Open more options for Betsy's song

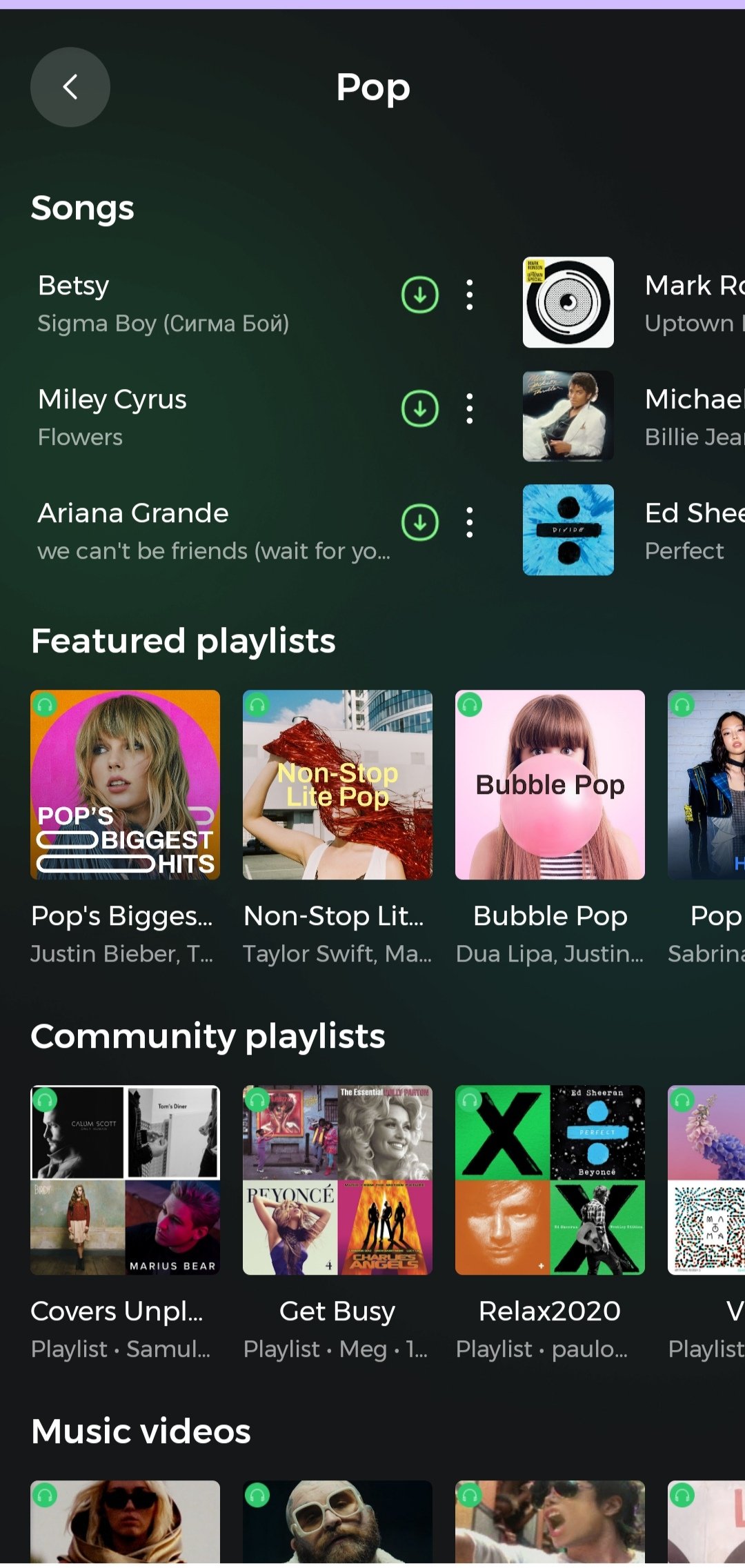[x=470, y=295]
